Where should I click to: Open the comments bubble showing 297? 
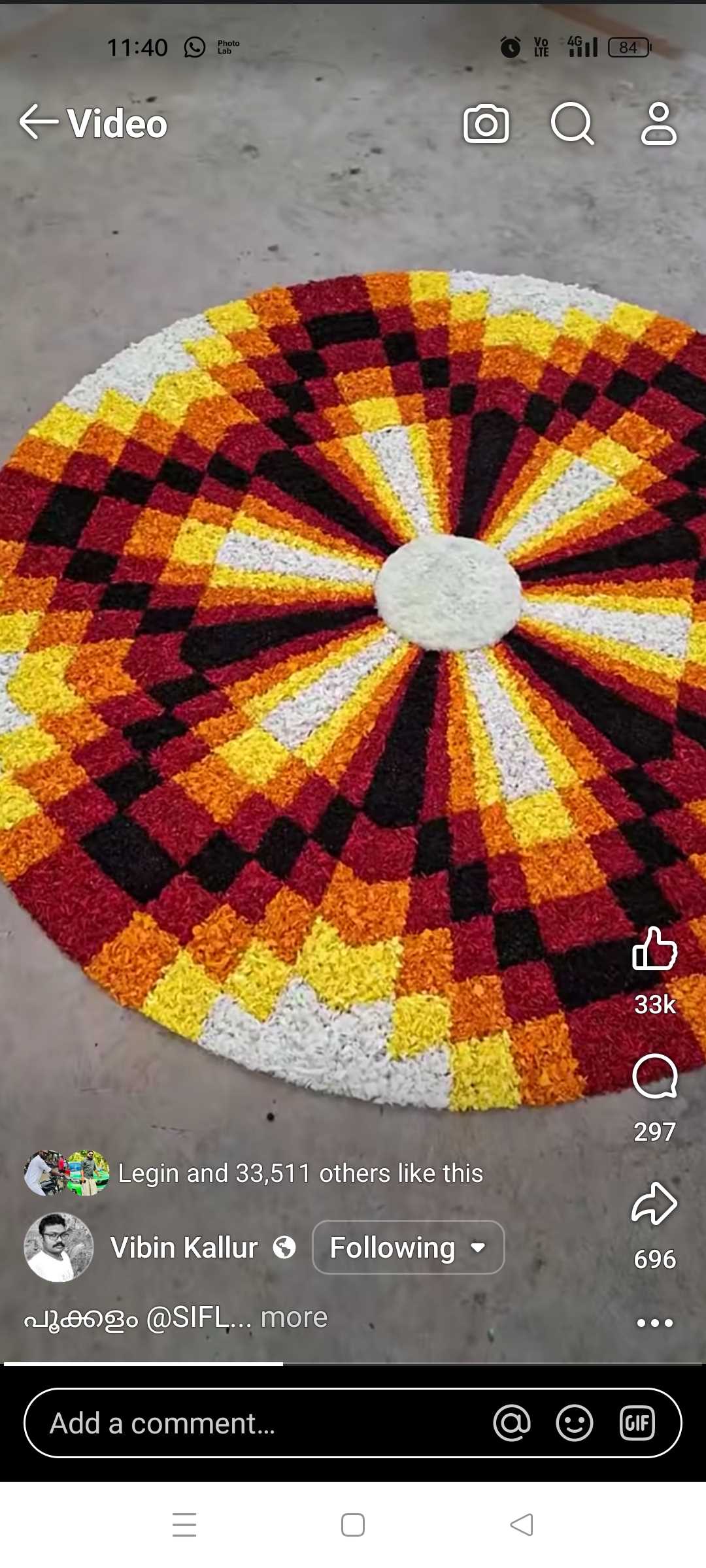tap(654, 1077)
